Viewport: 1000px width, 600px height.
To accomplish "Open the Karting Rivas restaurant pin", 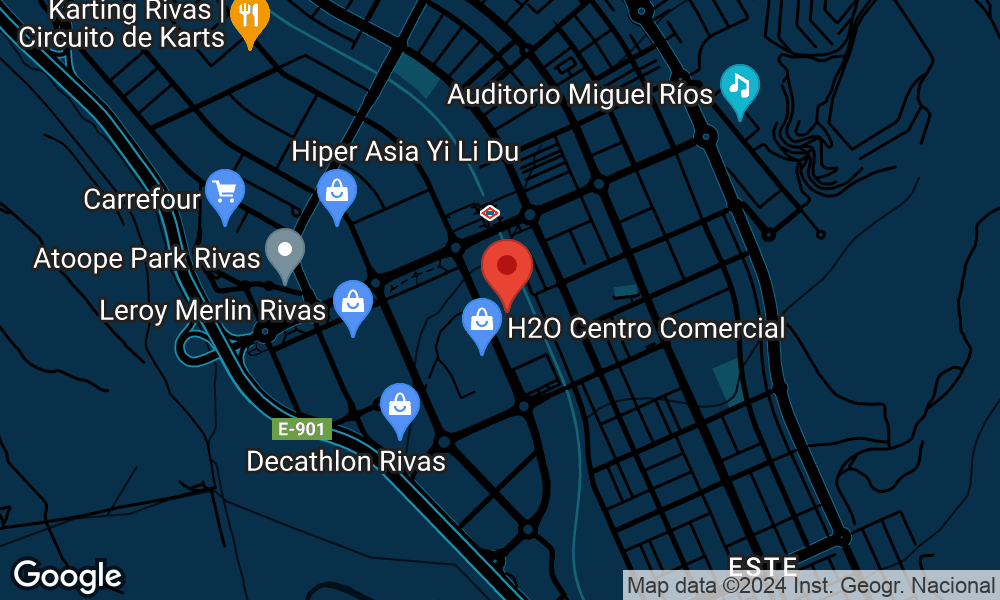I will pos(248,18).
